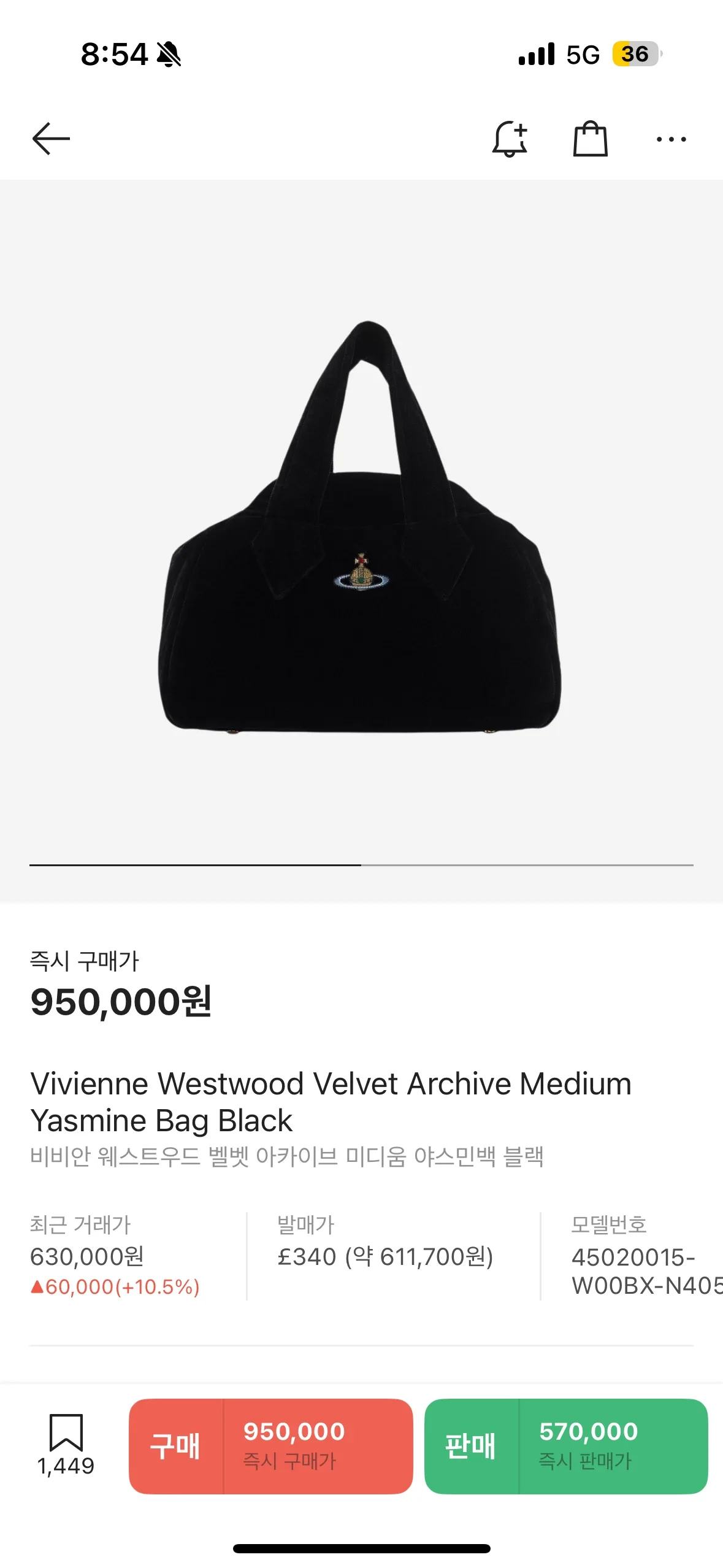Open the shopping bag icon
The image size is (723, 1568).
pyautogui.click(x=590, y=139)
